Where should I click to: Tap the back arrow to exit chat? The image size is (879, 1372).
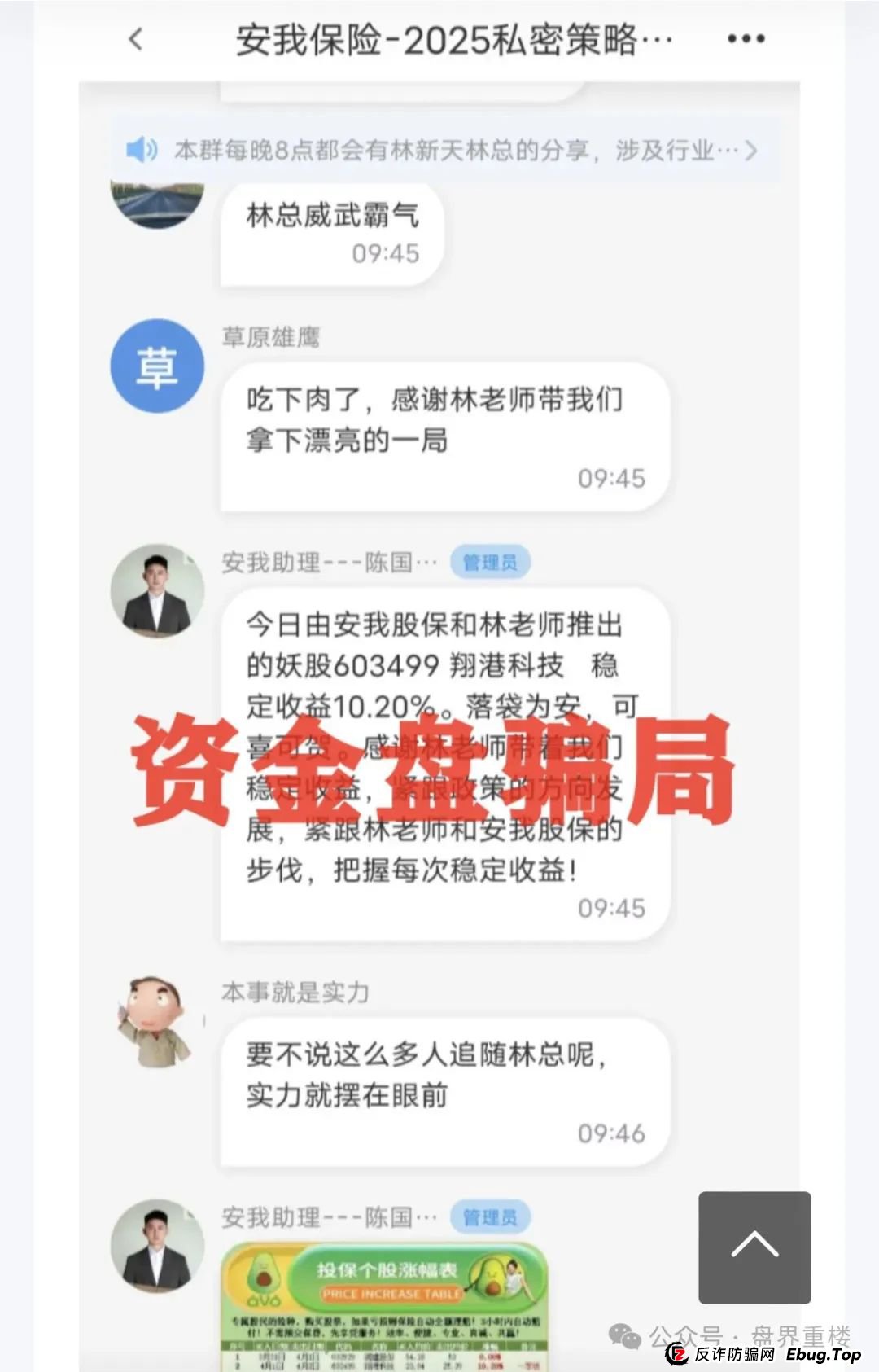pos(137,37)
